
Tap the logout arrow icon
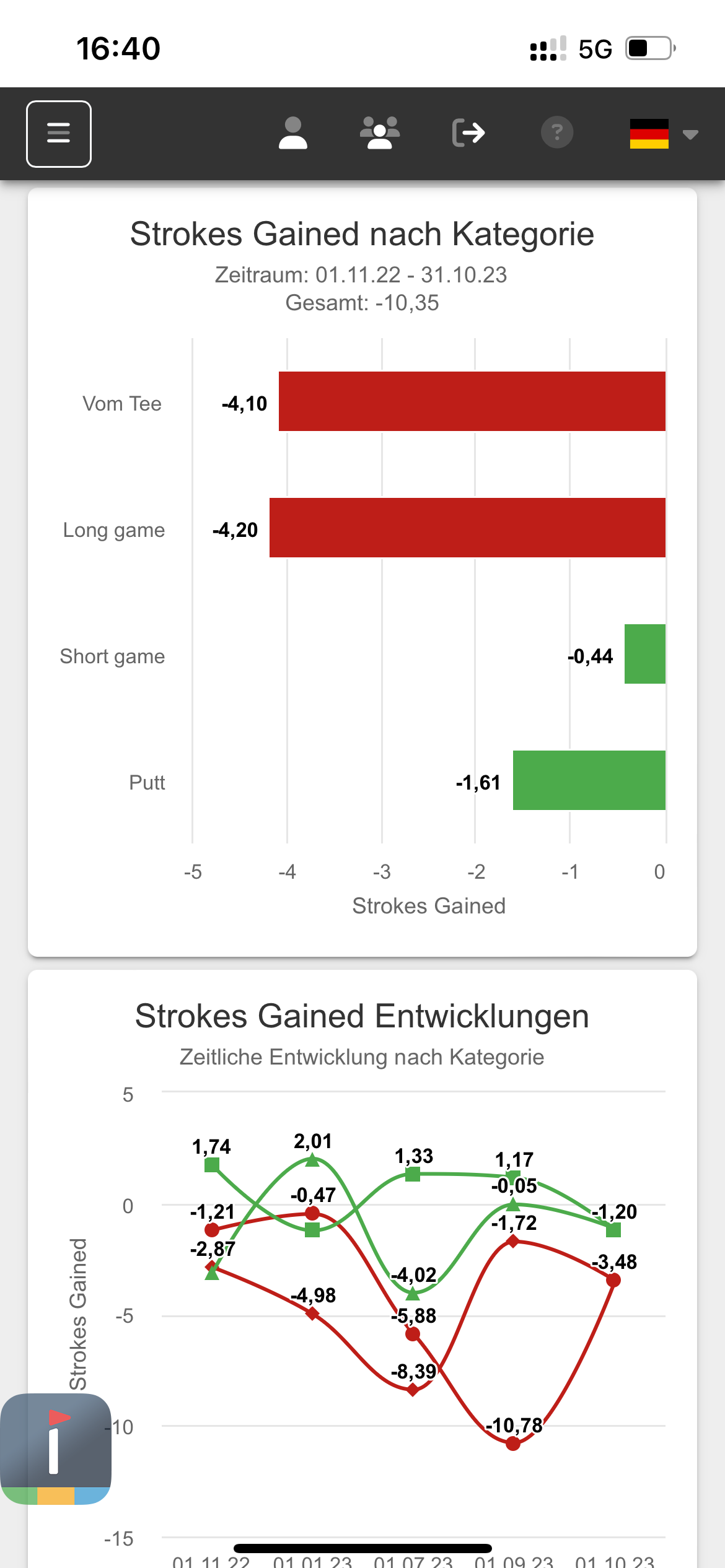[468, 133]
